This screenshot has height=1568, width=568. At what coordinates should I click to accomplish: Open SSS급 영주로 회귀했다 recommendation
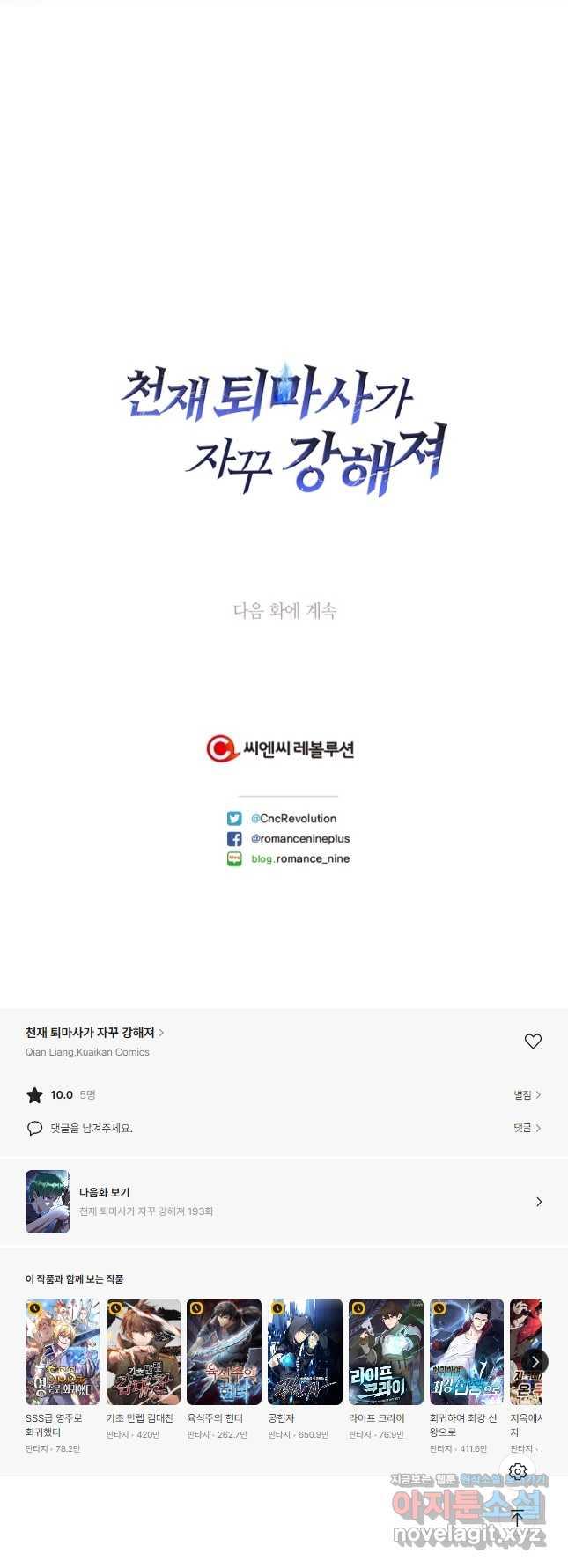pyautogui.click(x=63, y=1351)
